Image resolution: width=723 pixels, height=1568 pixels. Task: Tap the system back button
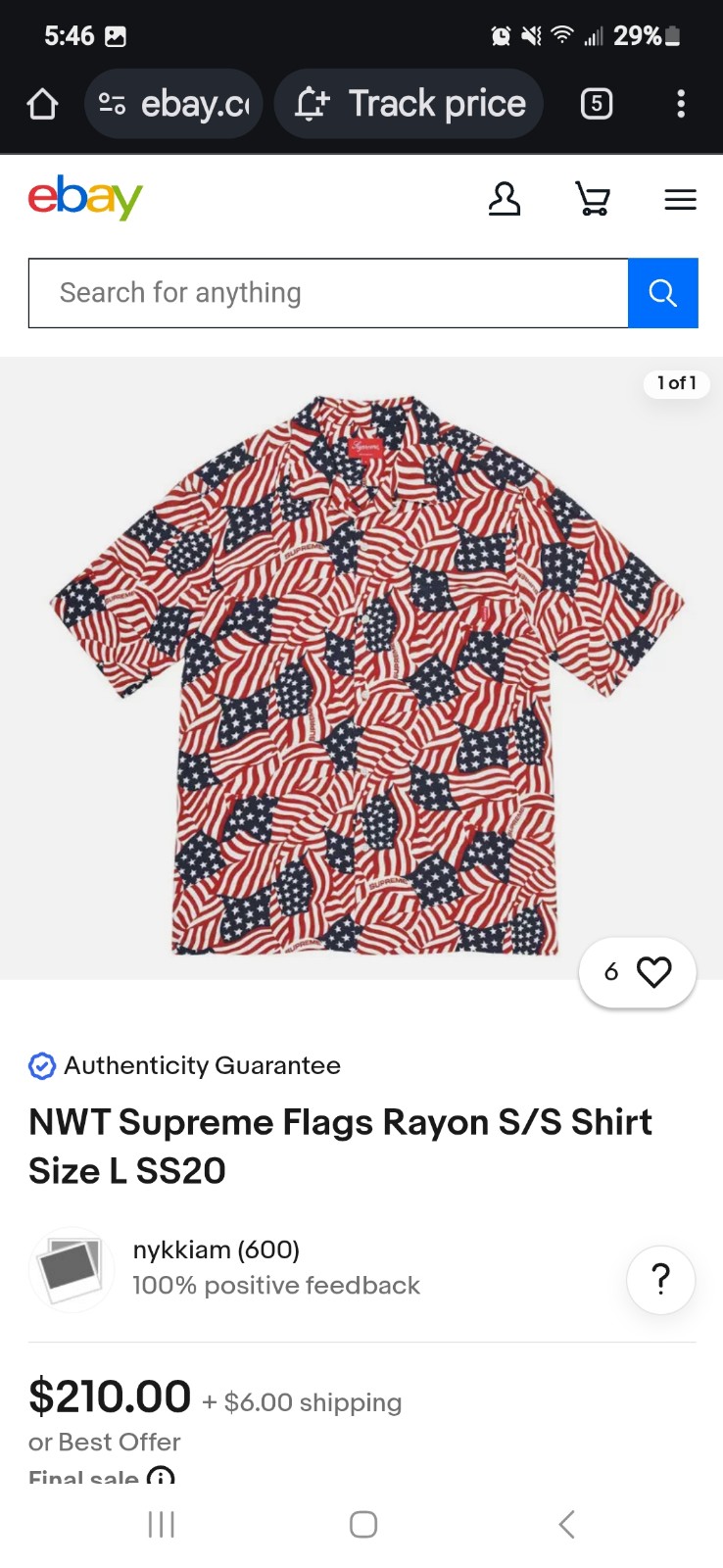(x=566, y=1524)
